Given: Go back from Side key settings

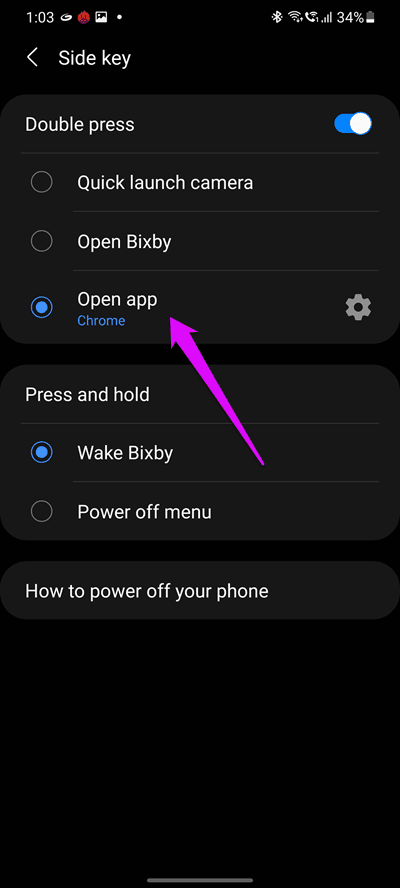Looking at the screenshot, I should 33,58.
